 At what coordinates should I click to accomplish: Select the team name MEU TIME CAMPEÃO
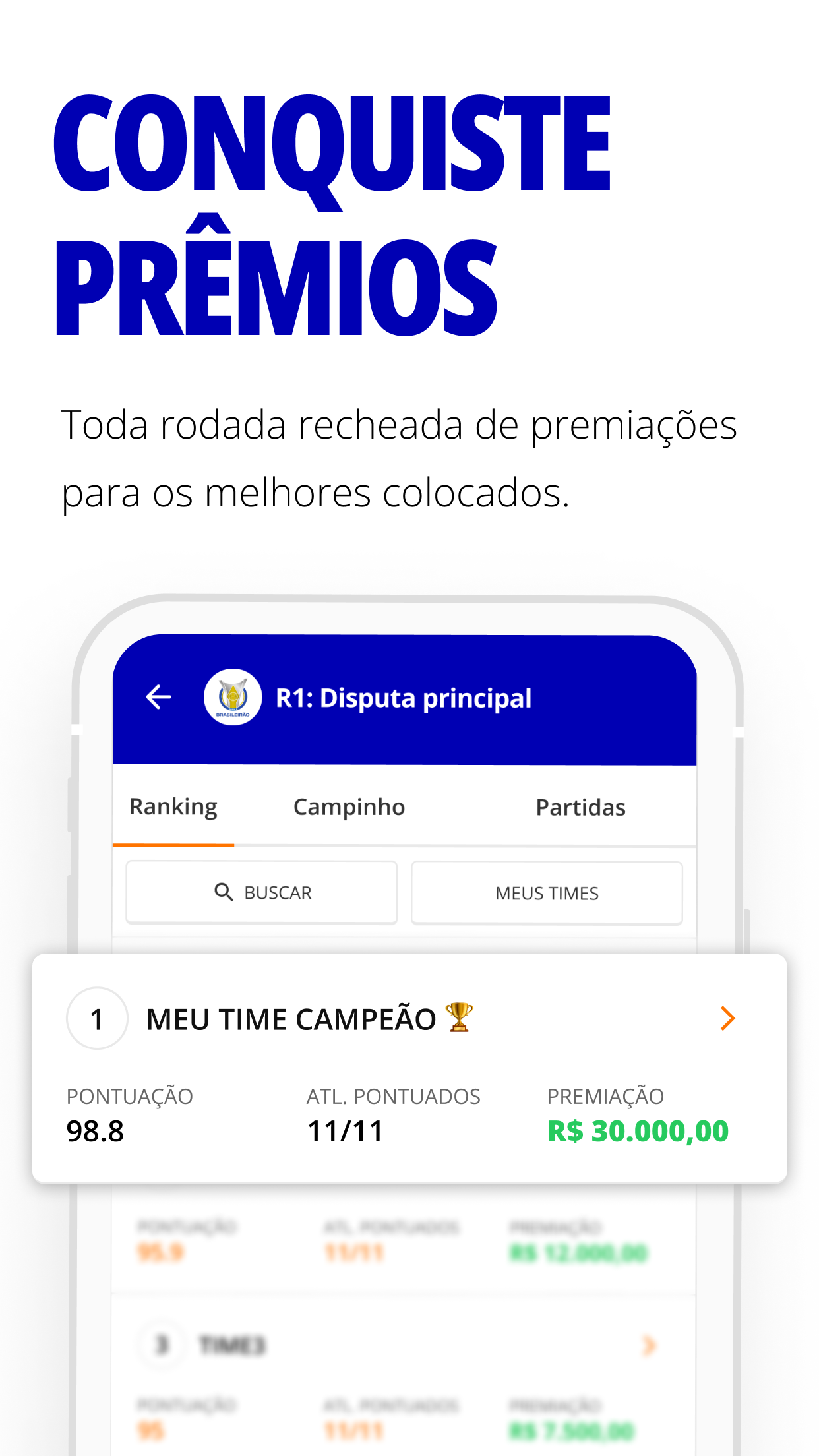click(x=292, y=1017)
